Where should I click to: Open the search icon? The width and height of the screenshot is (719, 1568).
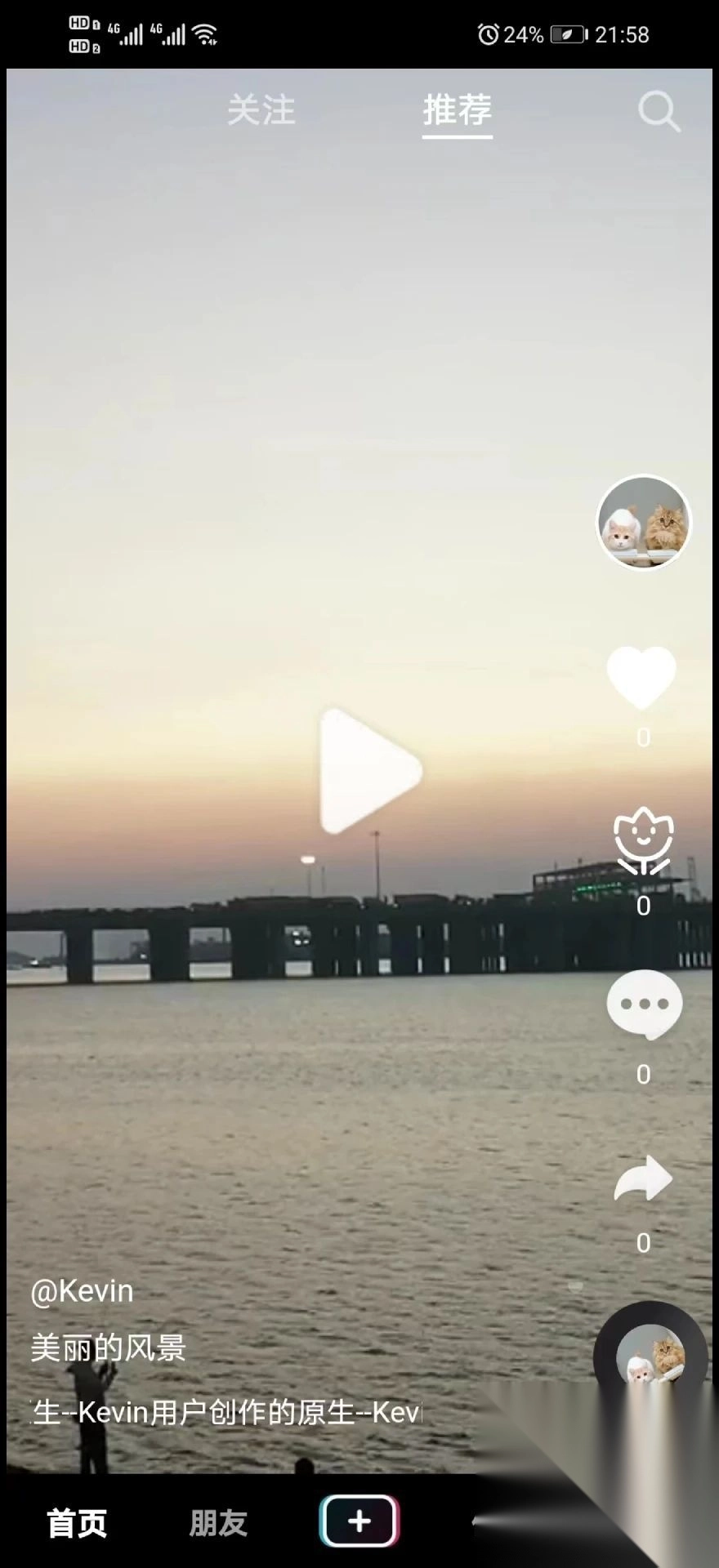659,111
